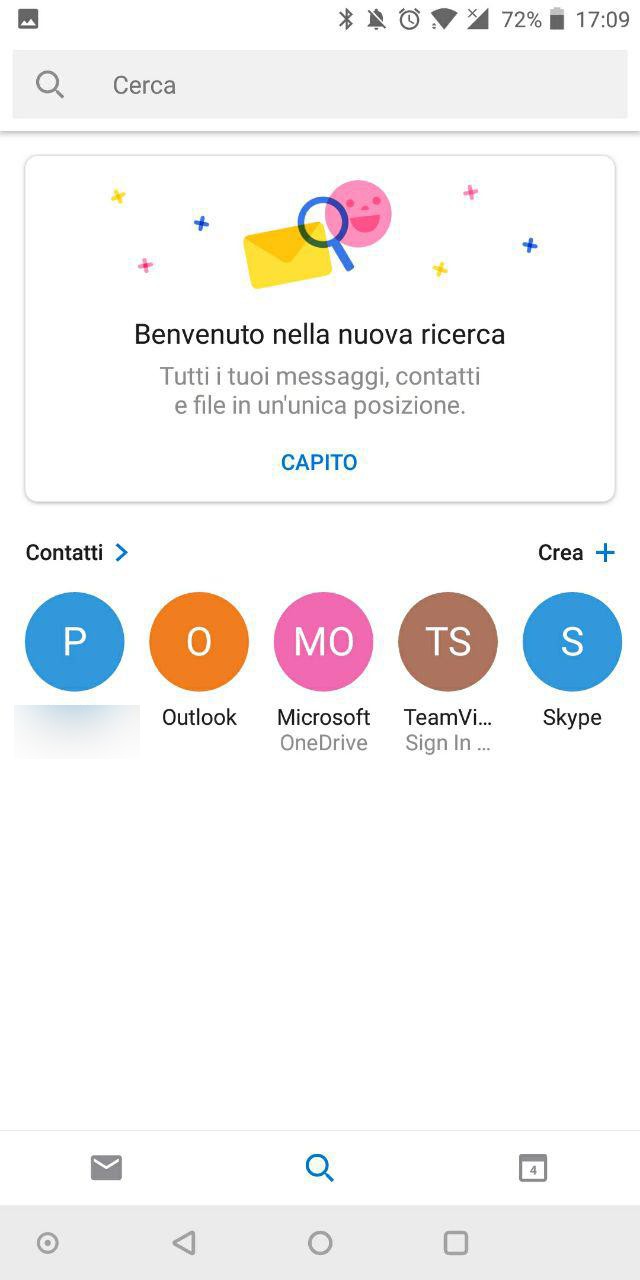Open the Outlook contact
Screen dimensions: 640x1280
point(199,642)
